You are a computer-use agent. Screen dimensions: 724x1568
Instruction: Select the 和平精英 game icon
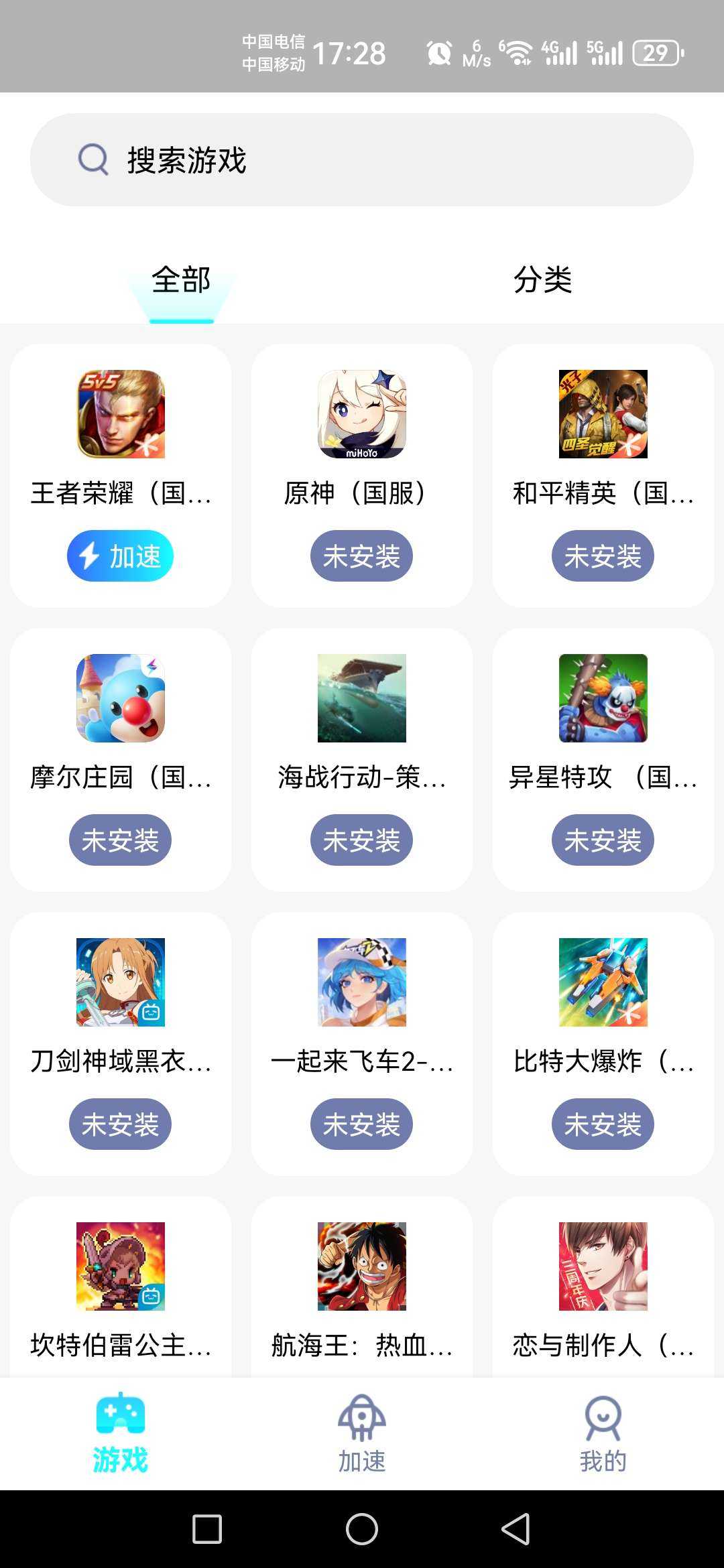(603, 414)
